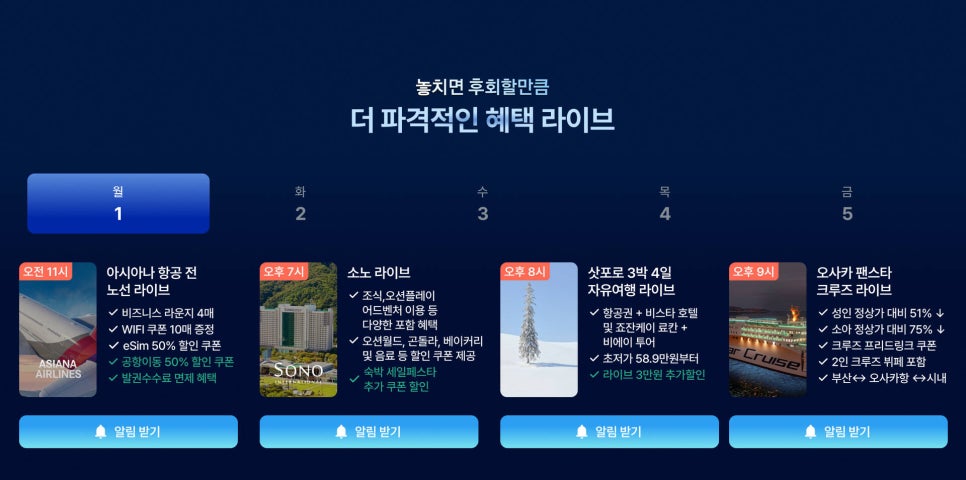Get alerts for 아시아나 항공 라이브
The image size is (966, 480).
[x=128, y=432]
